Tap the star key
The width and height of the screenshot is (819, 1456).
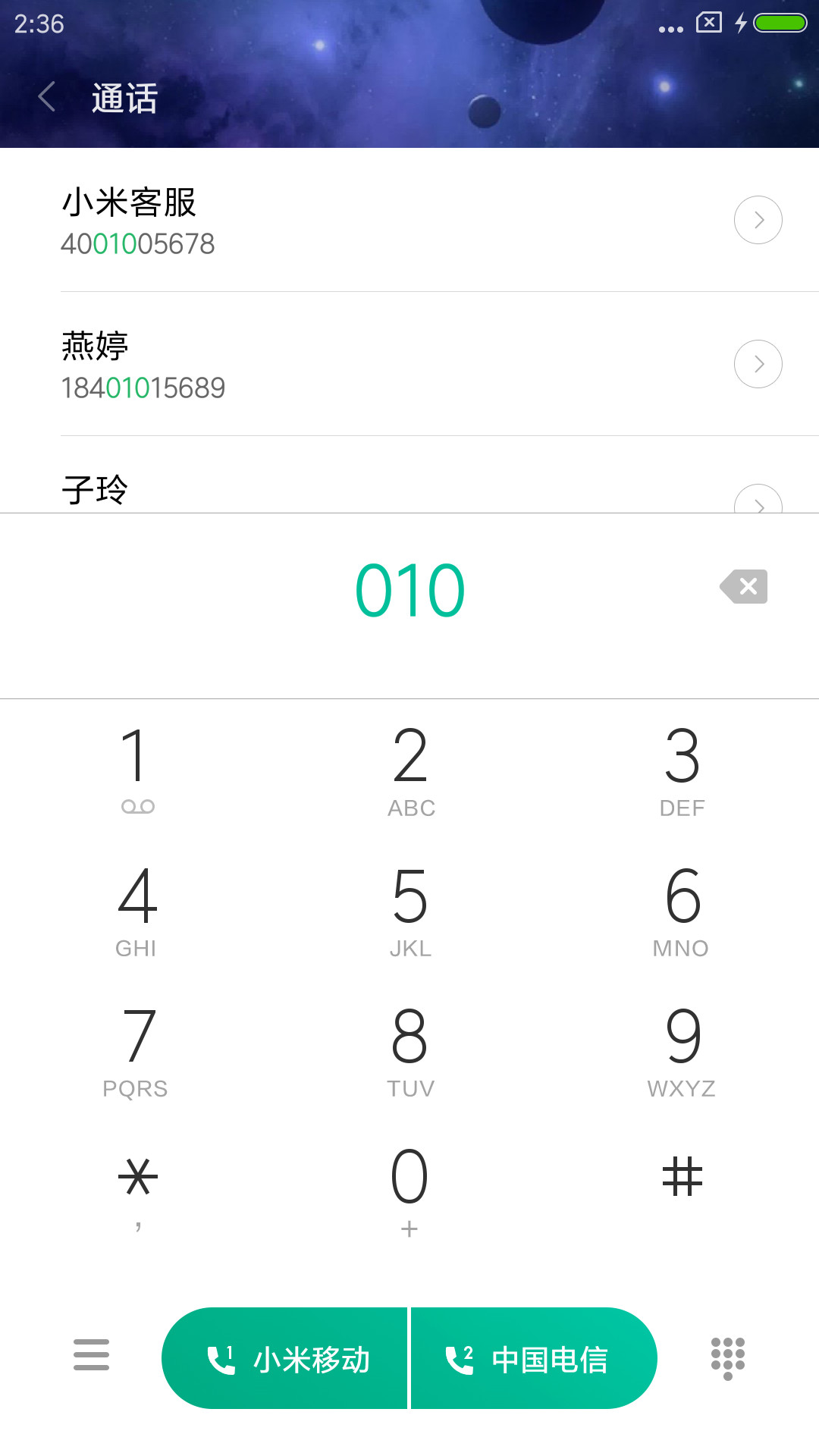pos(137,1191)
